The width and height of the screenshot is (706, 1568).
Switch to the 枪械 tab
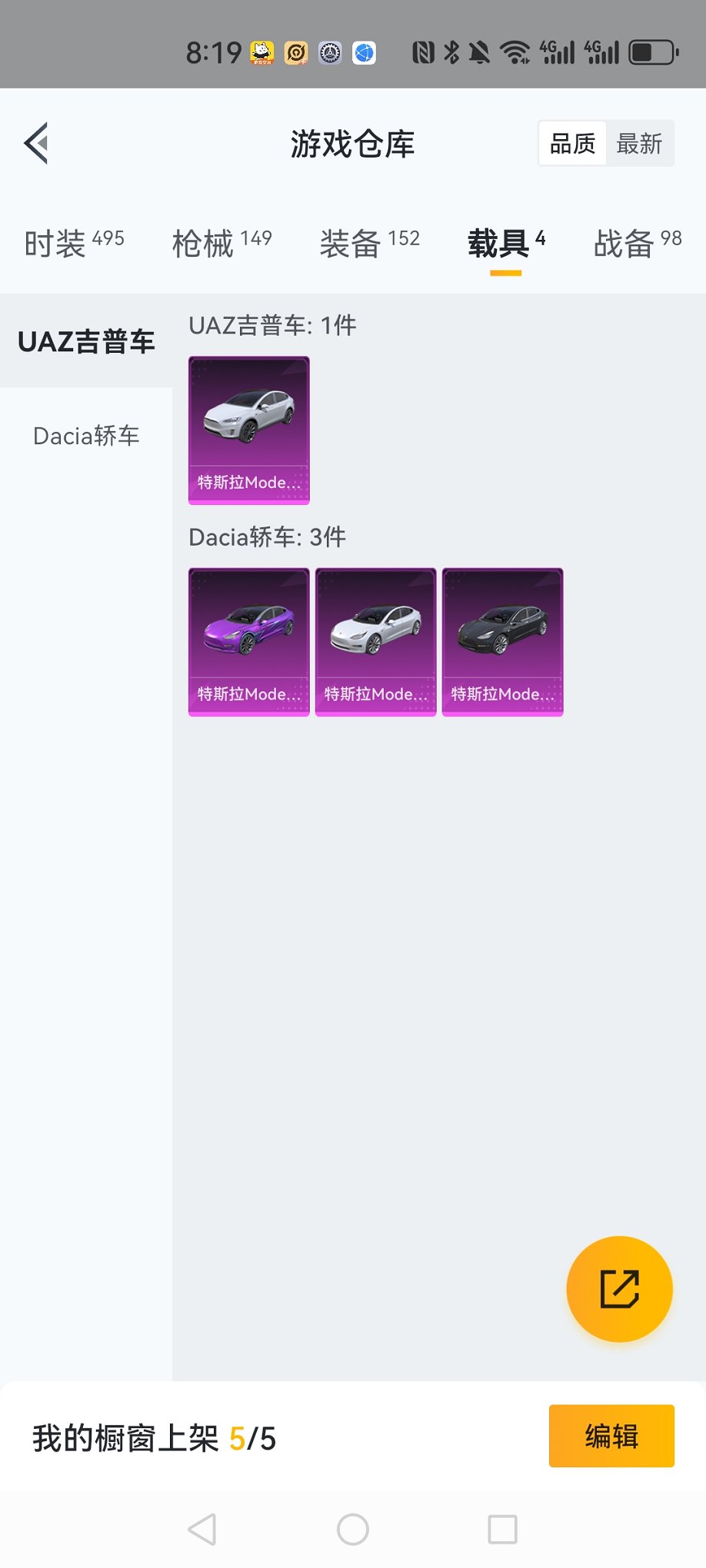click(221, 243)
